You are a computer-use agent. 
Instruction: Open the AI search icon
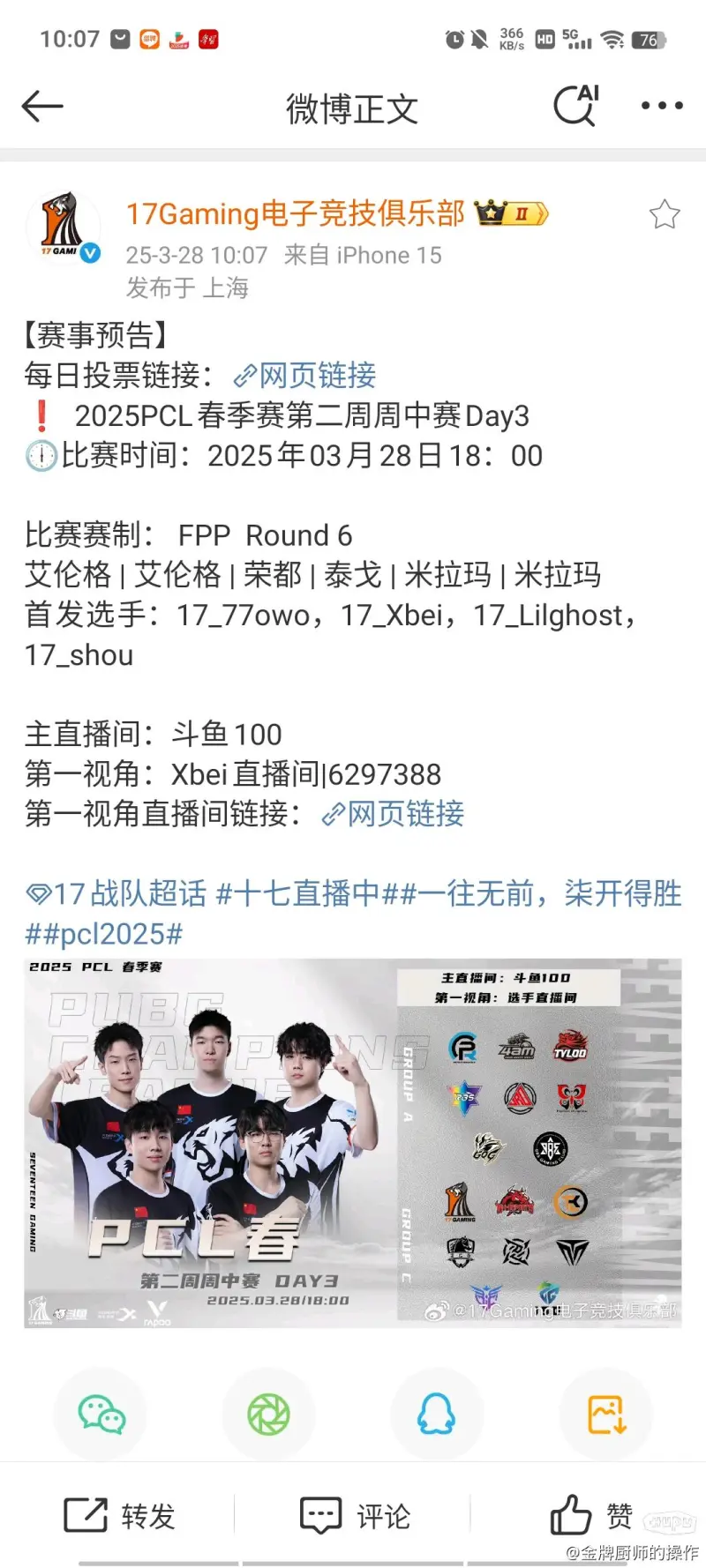click(x=576, y=107)
